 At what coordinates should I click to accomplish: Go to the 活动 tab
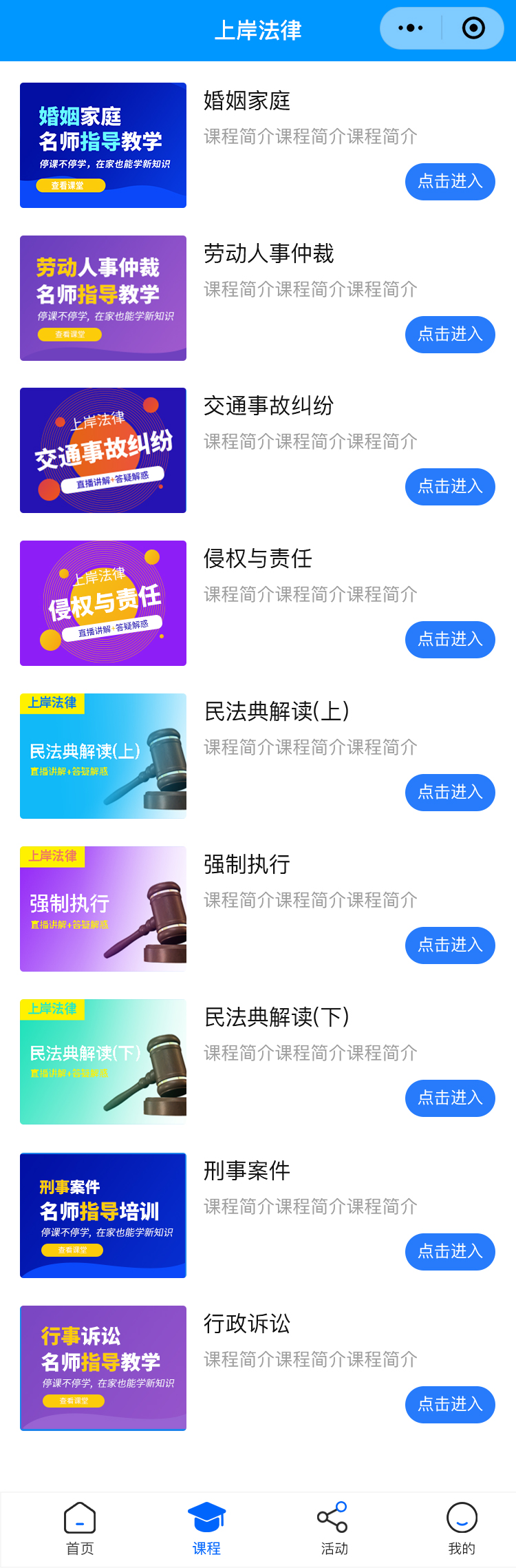coord(334,1526)
